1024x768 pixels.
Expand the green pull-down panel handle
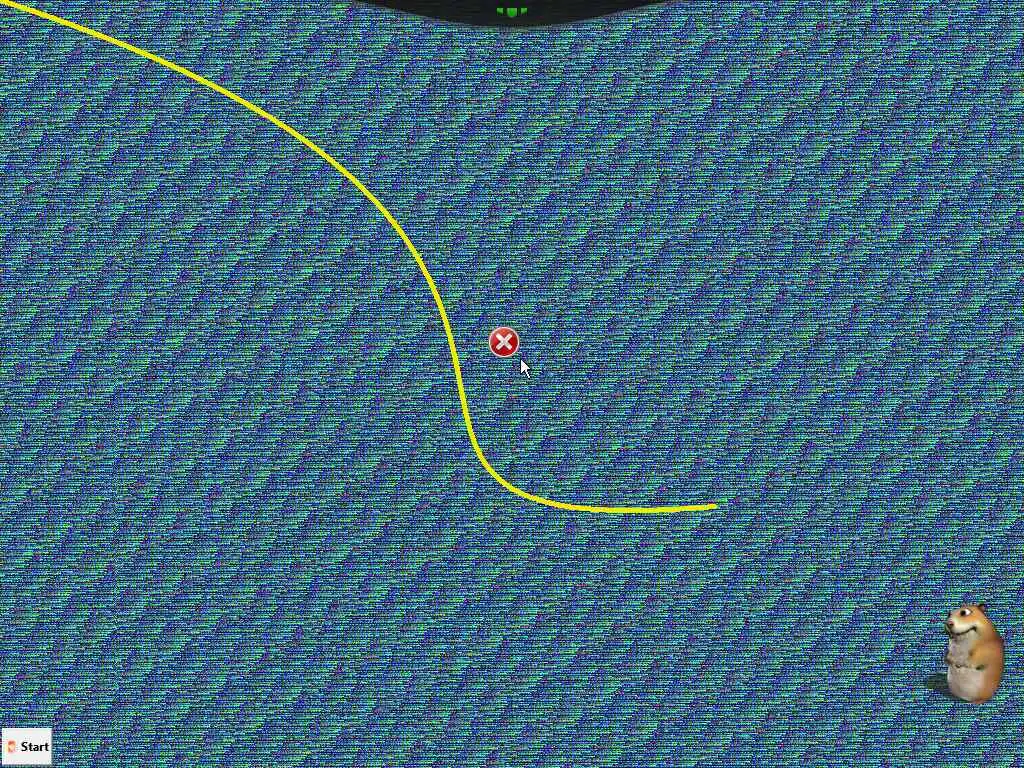(512, 11)
